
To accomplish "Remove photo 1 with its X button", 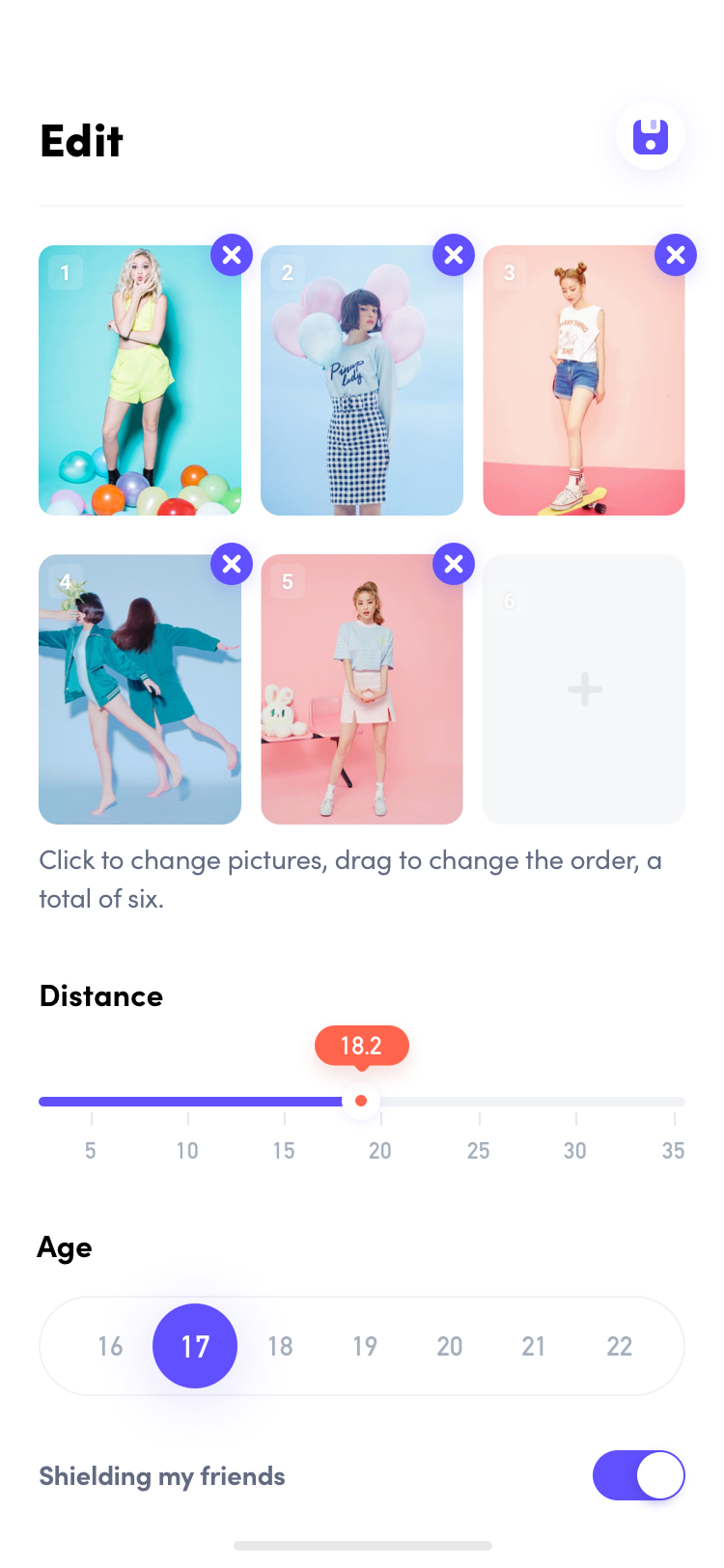I will pos(232,255).
